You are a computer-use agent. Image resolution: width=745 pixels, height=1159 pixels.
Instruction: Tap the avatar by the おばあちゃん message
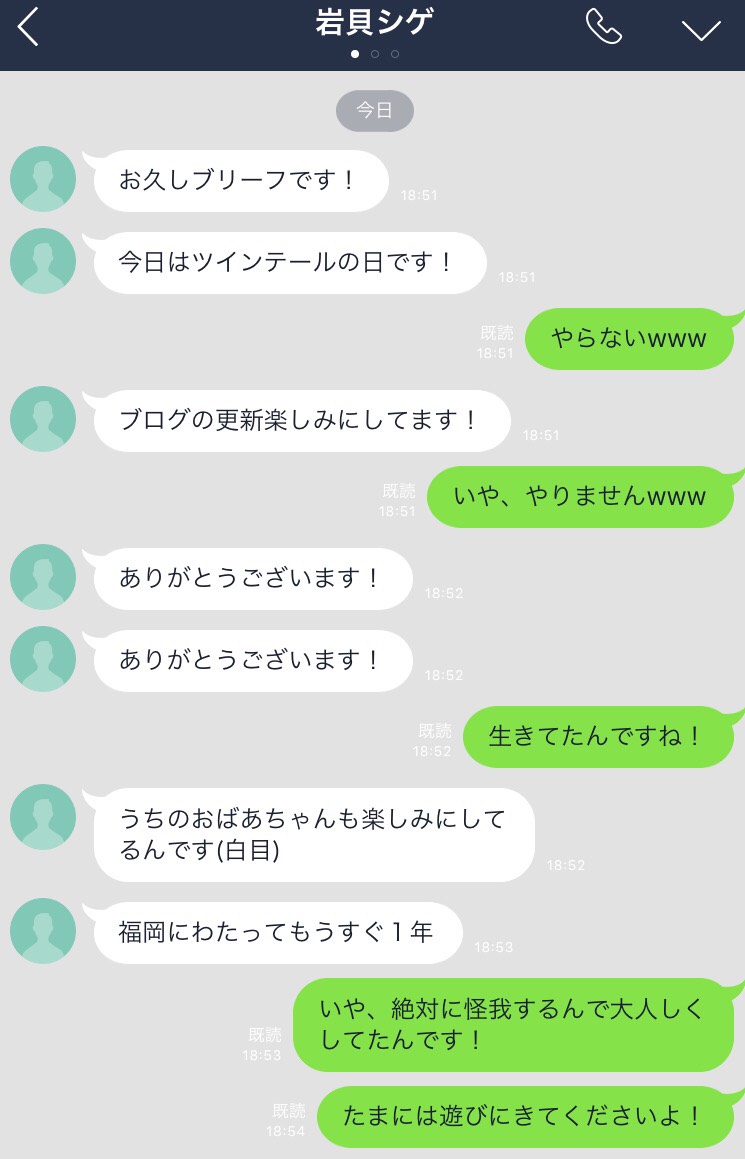tap(42, 817)
